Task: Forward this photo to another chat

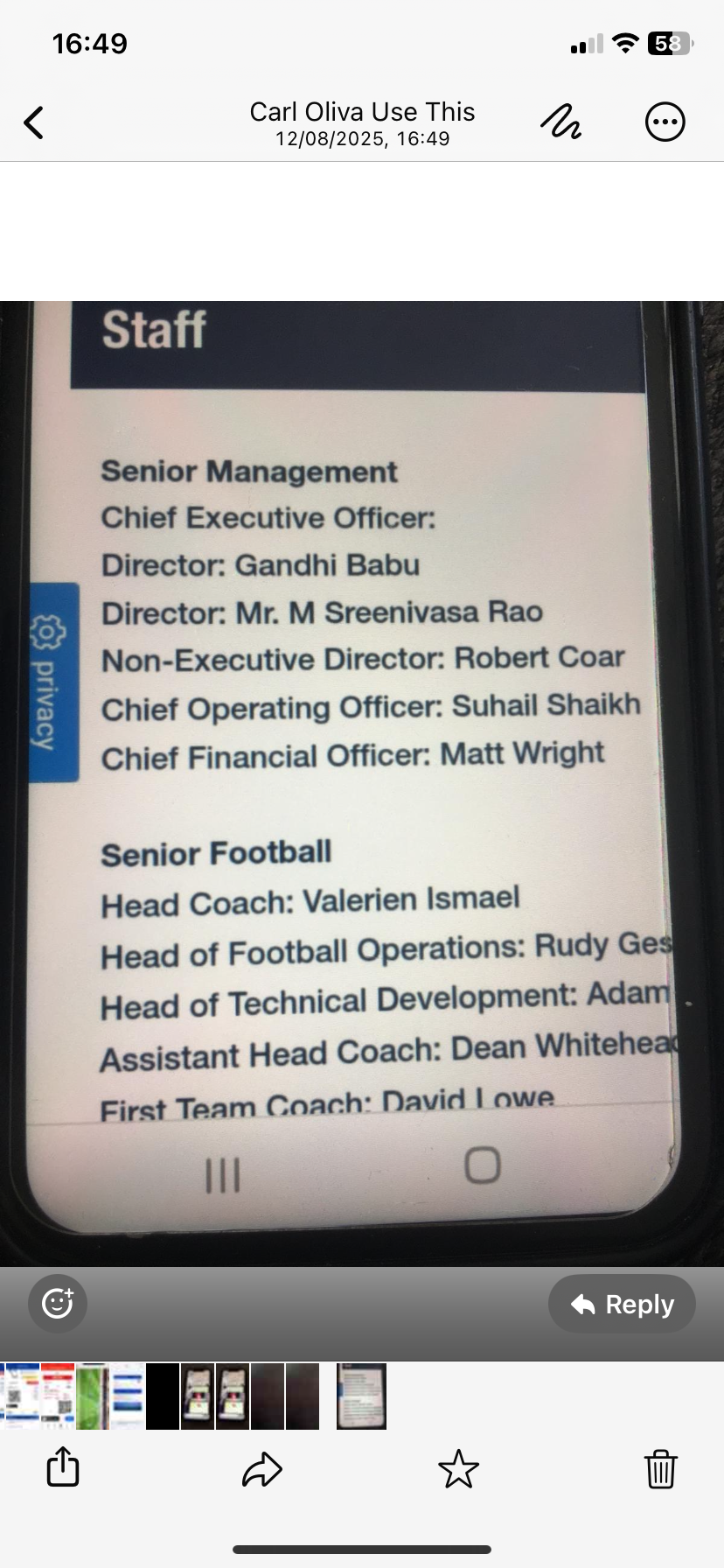Action: pos(262,1469)
